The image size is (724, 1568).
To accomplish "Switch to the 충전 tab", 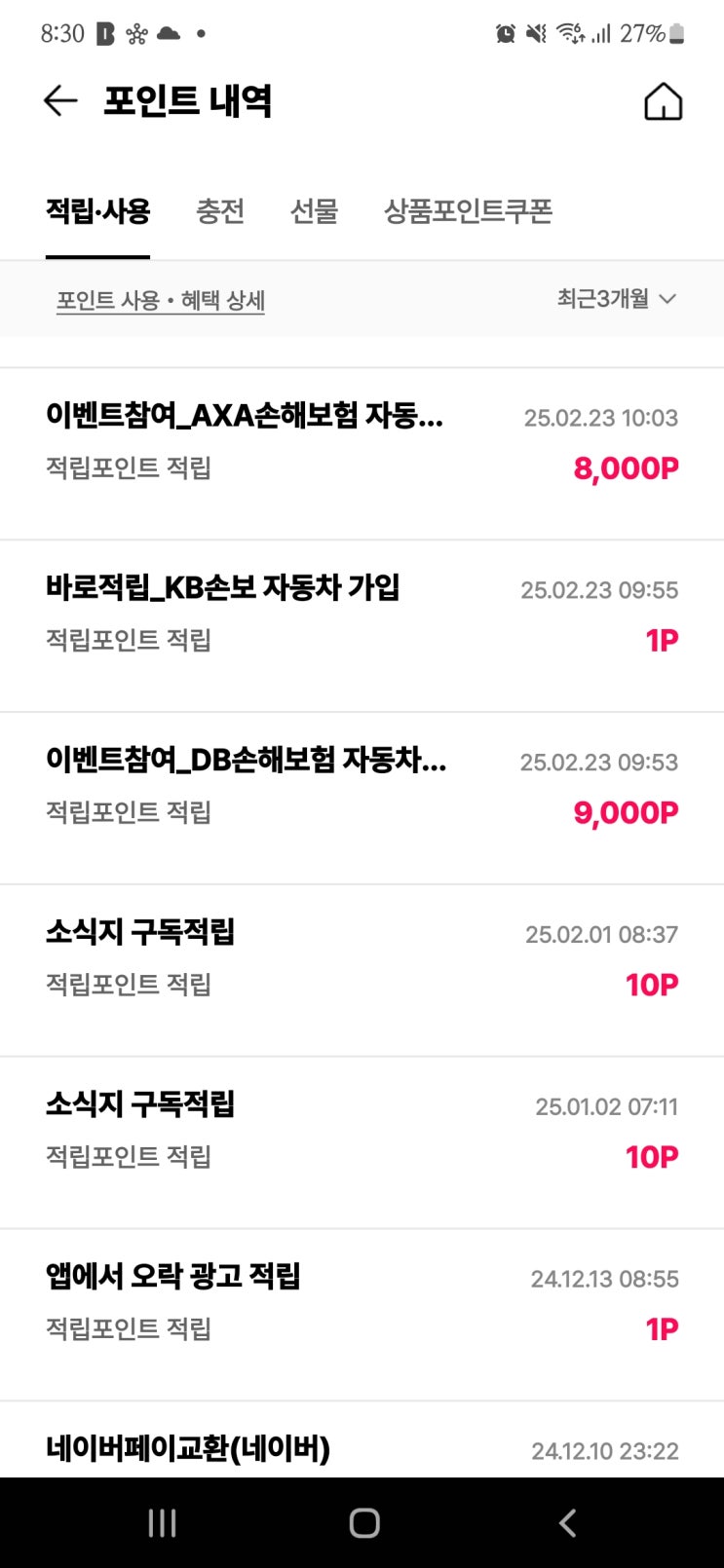I will 220,211.
